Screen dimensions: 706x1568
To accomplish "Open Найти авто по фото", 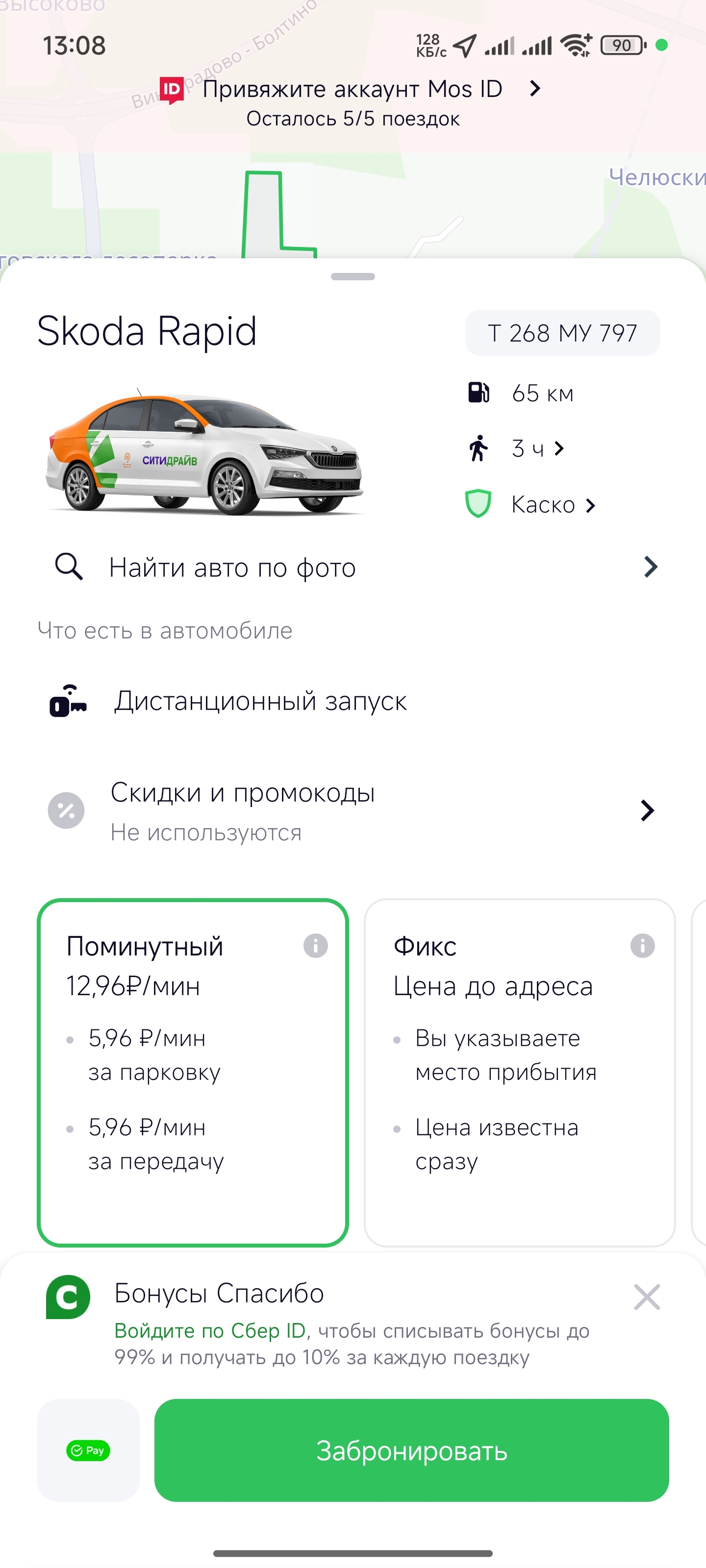I will point(353,567).
